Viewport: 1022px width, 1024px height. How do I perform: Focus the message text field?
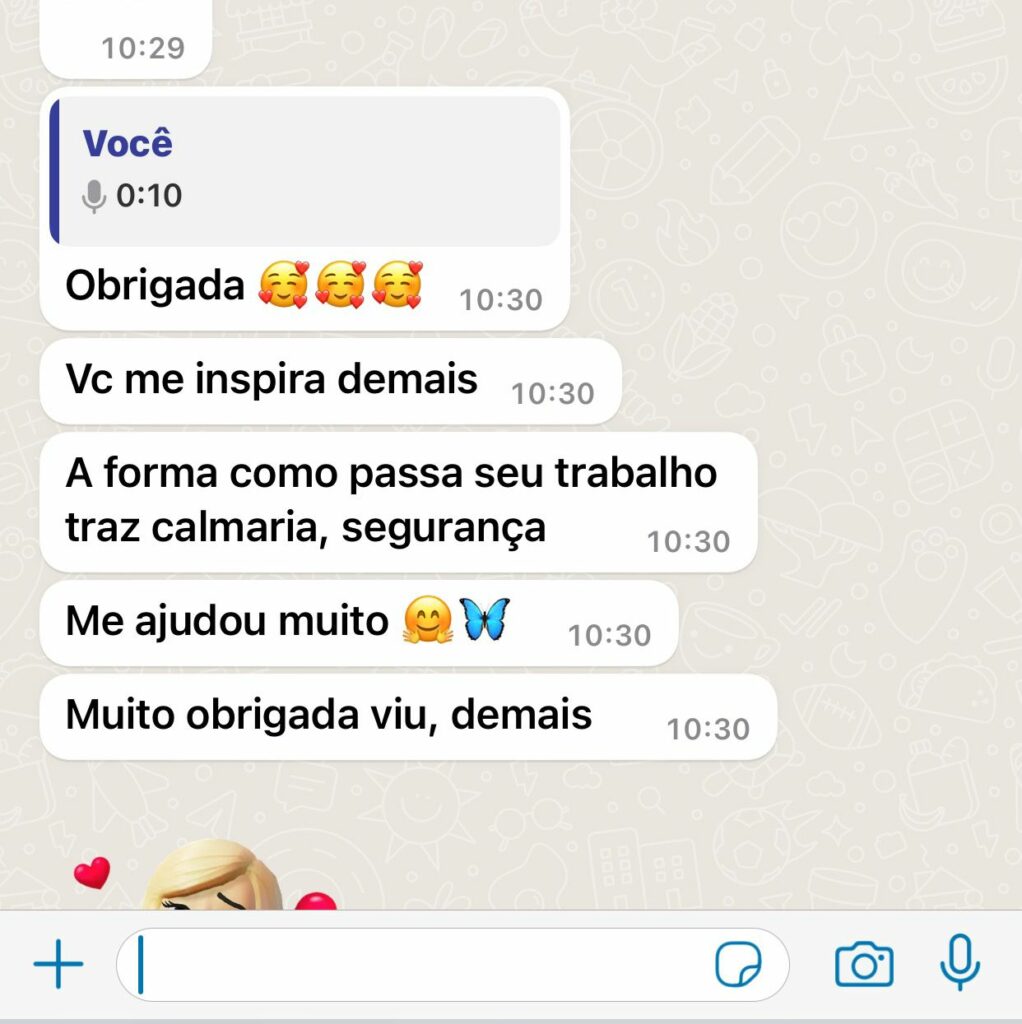point(420,965)
